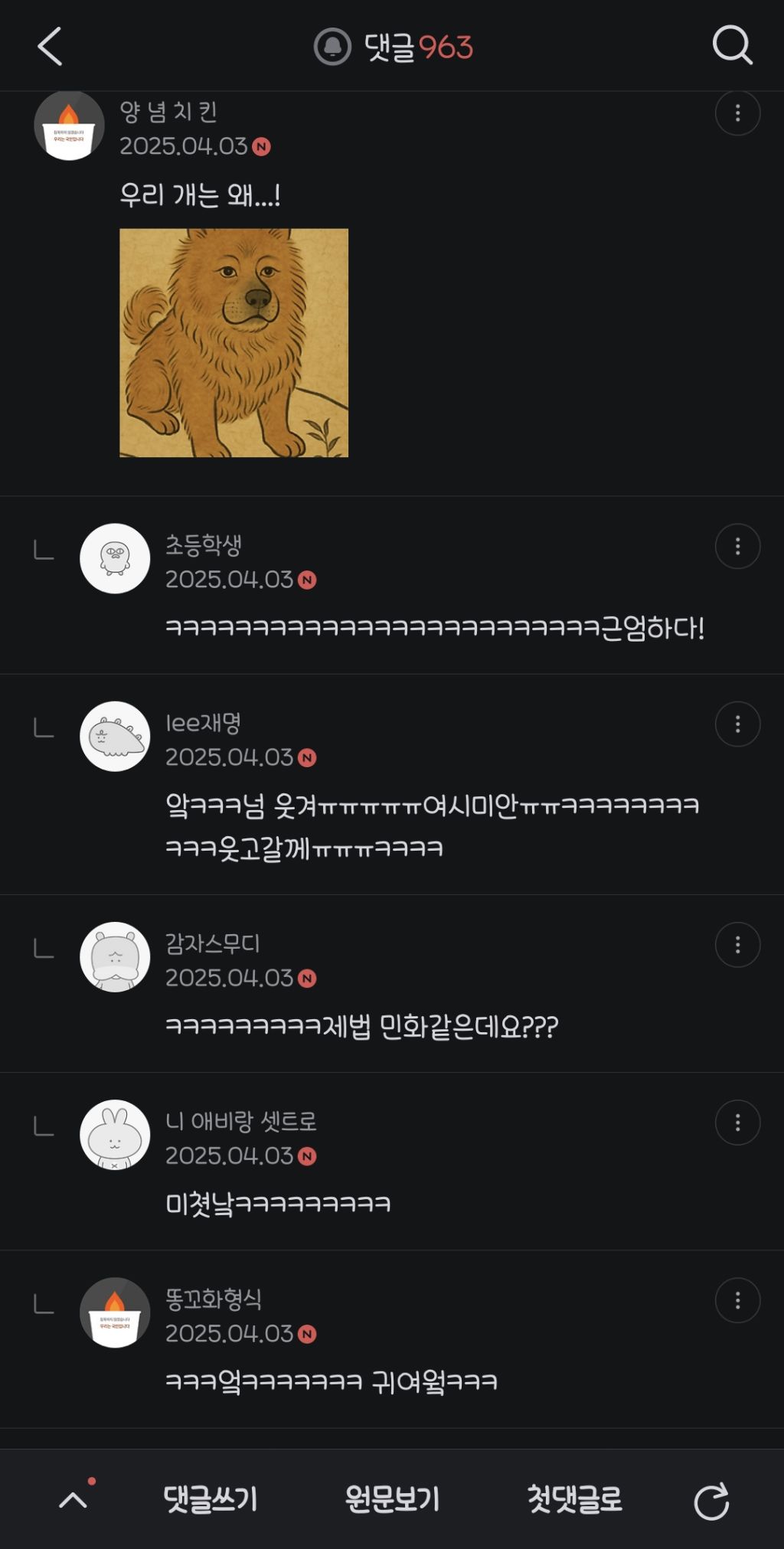Tap the comment notification bell icon
This screenshot has width=784, height=1549.
pos(332,47)
